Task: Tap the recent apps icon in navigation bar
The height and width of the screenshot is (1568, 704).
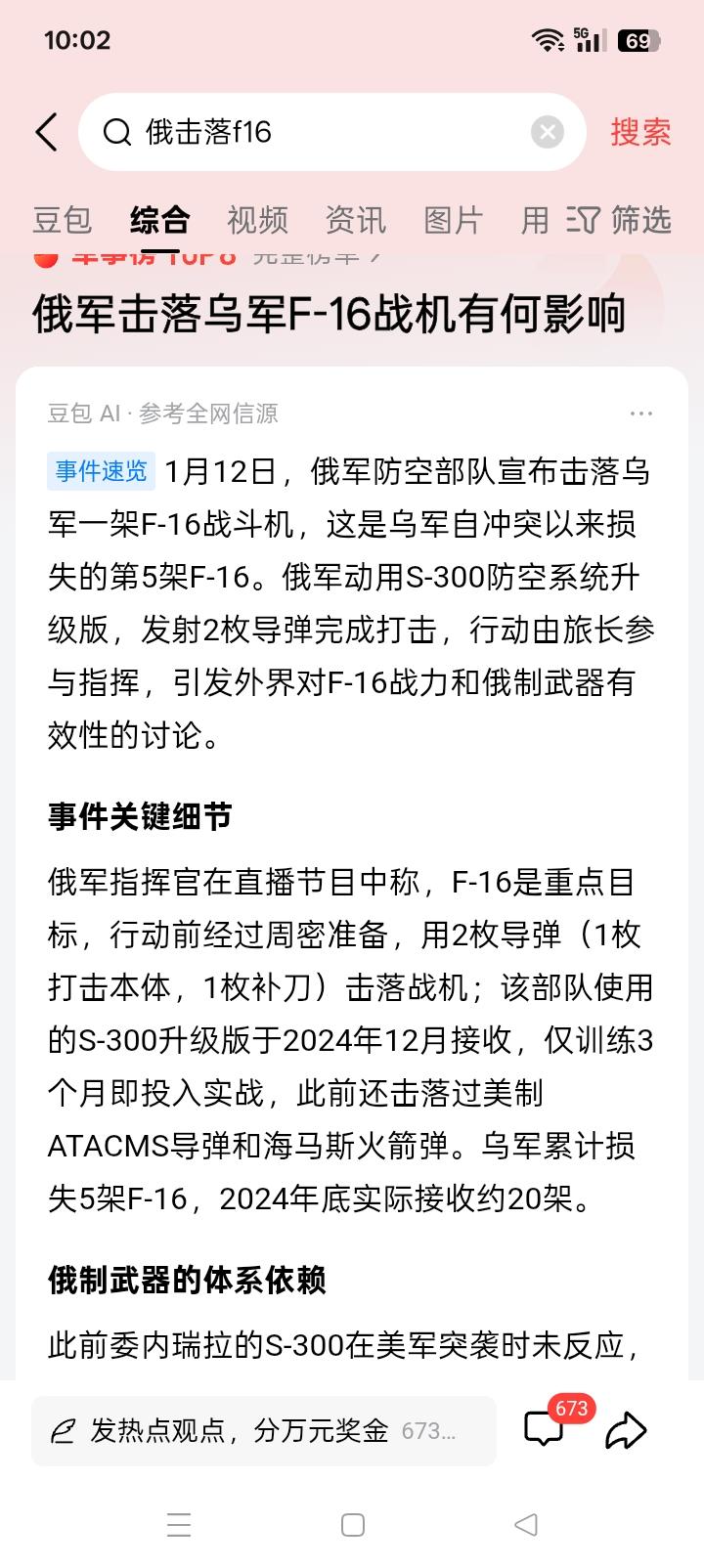Action: (x=180, y=1524)
